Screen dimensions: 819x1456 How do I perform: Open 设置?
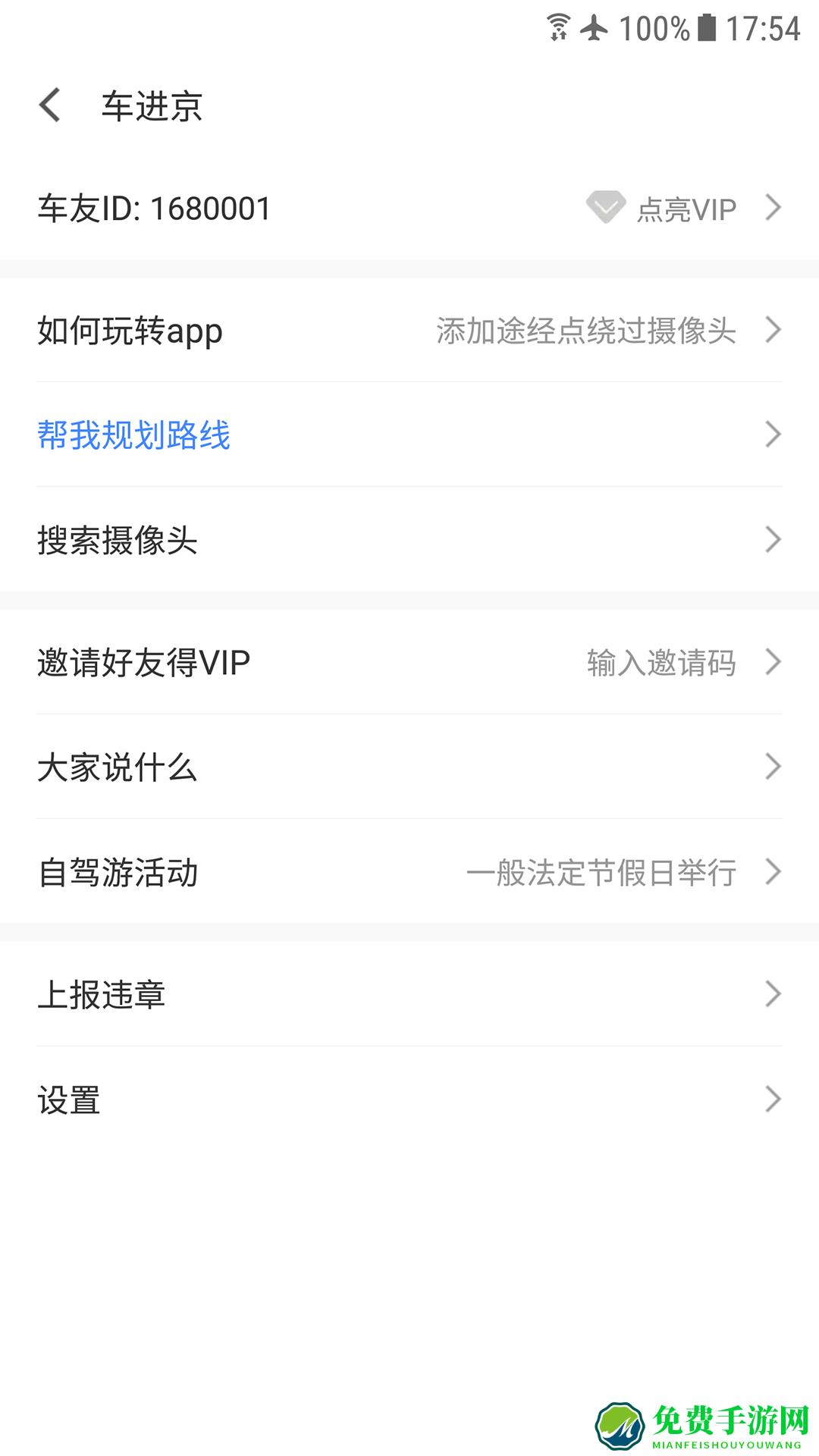pyautogui.click(x=409, y=1100)
